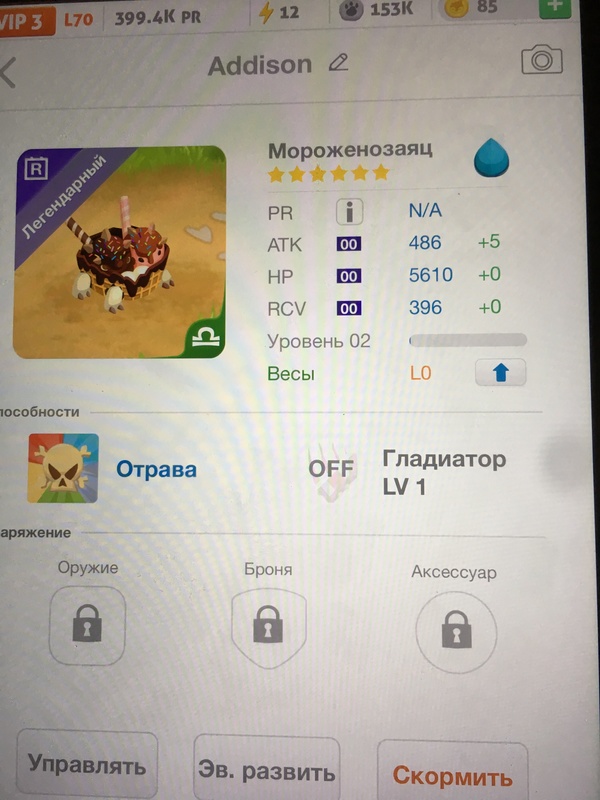600x800 pixels.
Task: Tap the Эв. развить button
Action: tap(266, 771)
